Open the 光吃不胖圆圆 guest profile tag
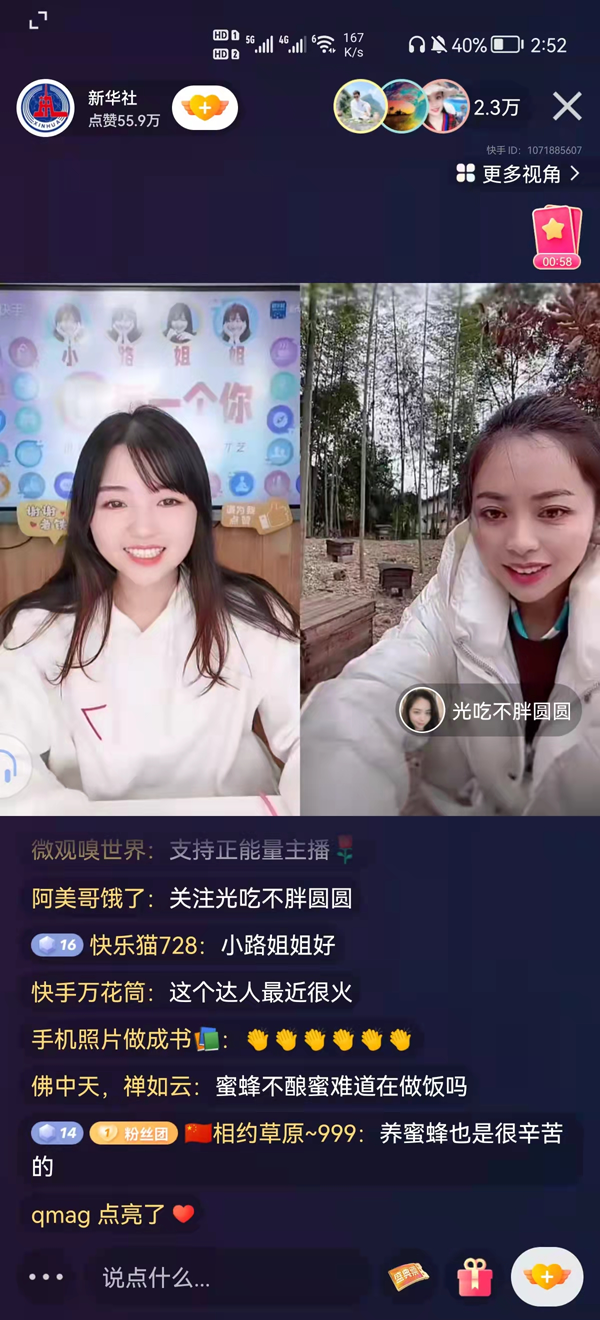The image size is (600, 1320). 489,711
